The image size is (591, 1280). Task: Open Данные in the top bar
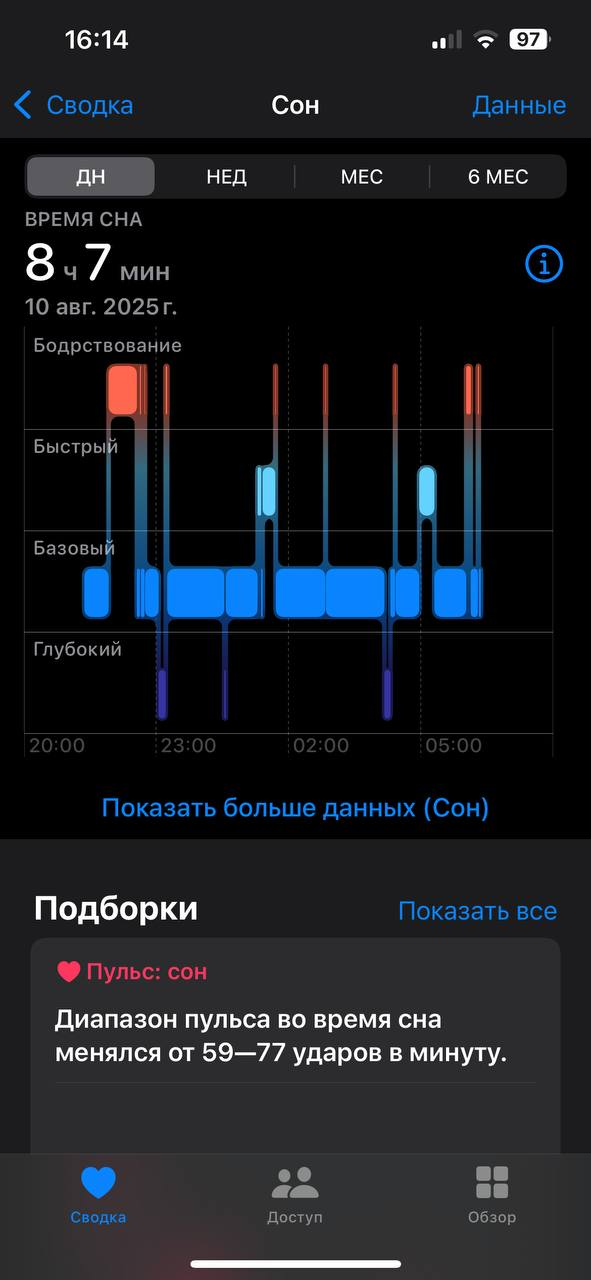point(519,105)
